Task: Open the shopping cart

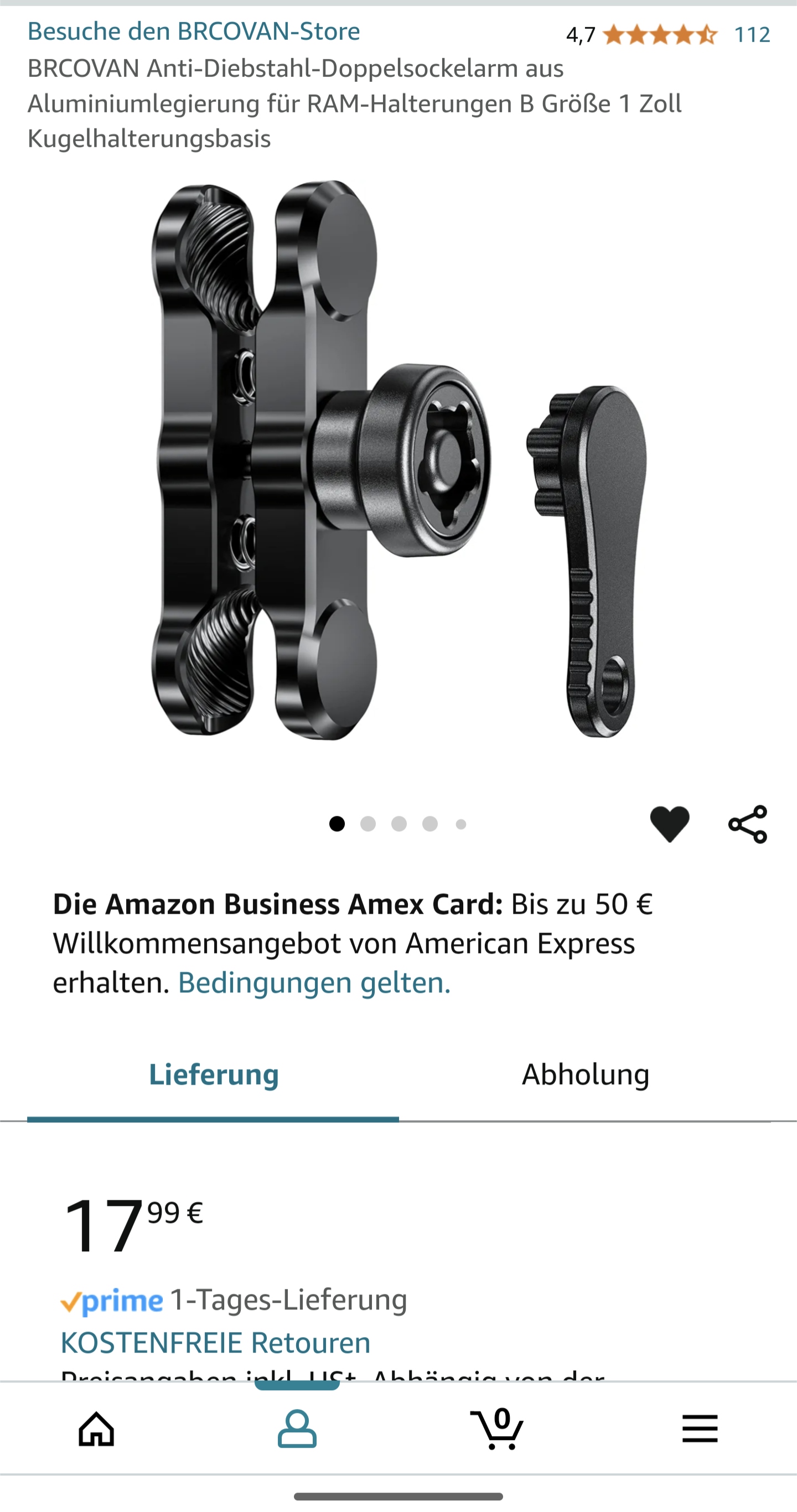Action: tap(497, 1428)
